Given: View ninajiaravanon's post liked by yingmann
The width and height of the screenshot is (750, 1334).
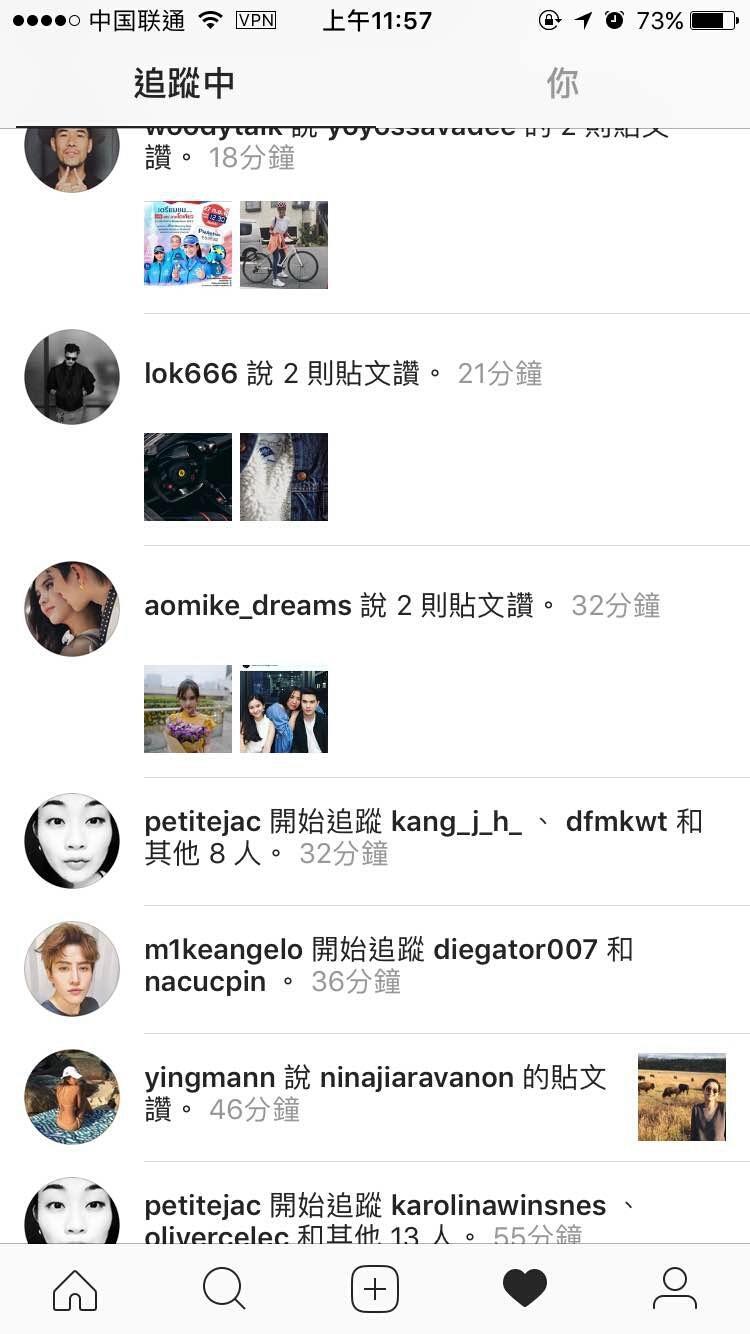Looking at the screenshot, I should pyautogui.click(x=682, y=1097).
